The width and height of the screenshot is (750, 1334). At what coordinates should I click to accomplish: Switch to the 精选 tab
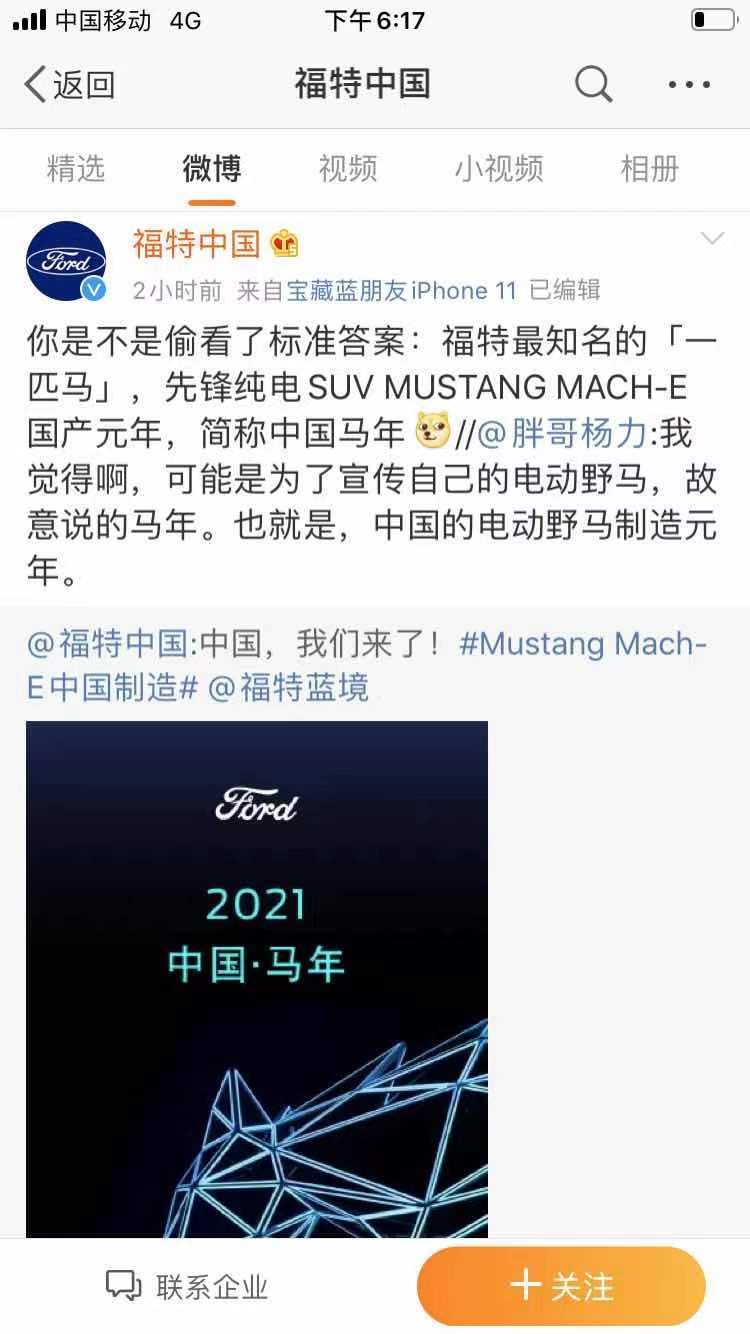(76, 168)
